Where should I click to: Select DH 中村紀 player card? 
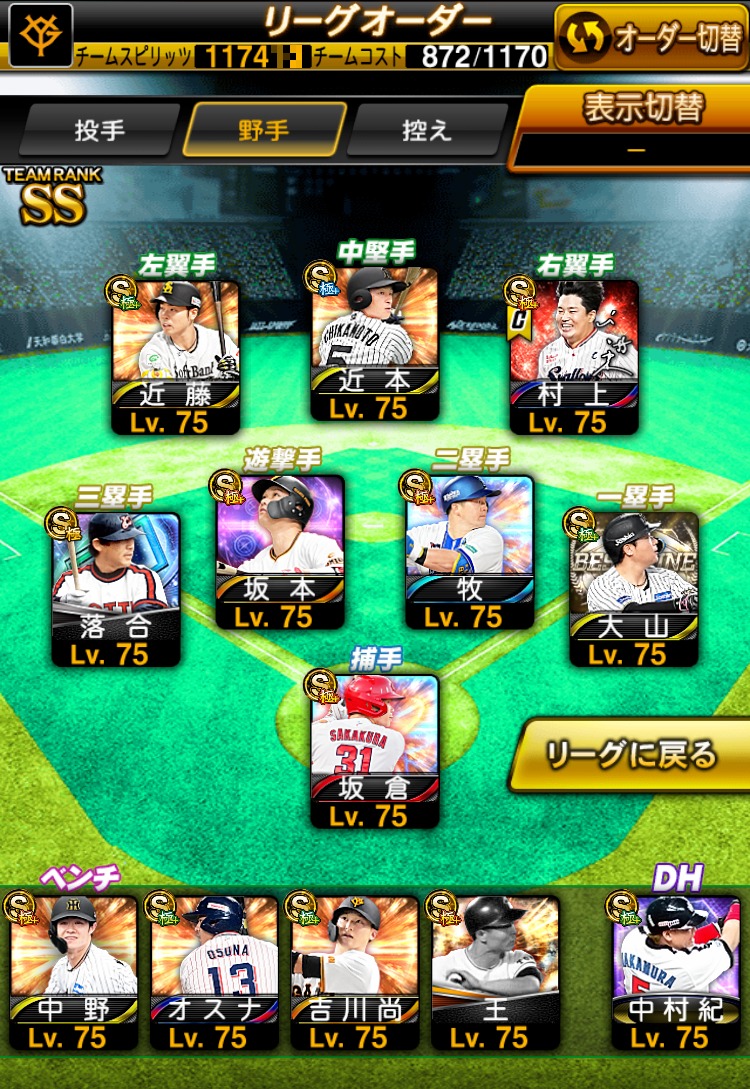pyautogui.click(x=675, y=970)
